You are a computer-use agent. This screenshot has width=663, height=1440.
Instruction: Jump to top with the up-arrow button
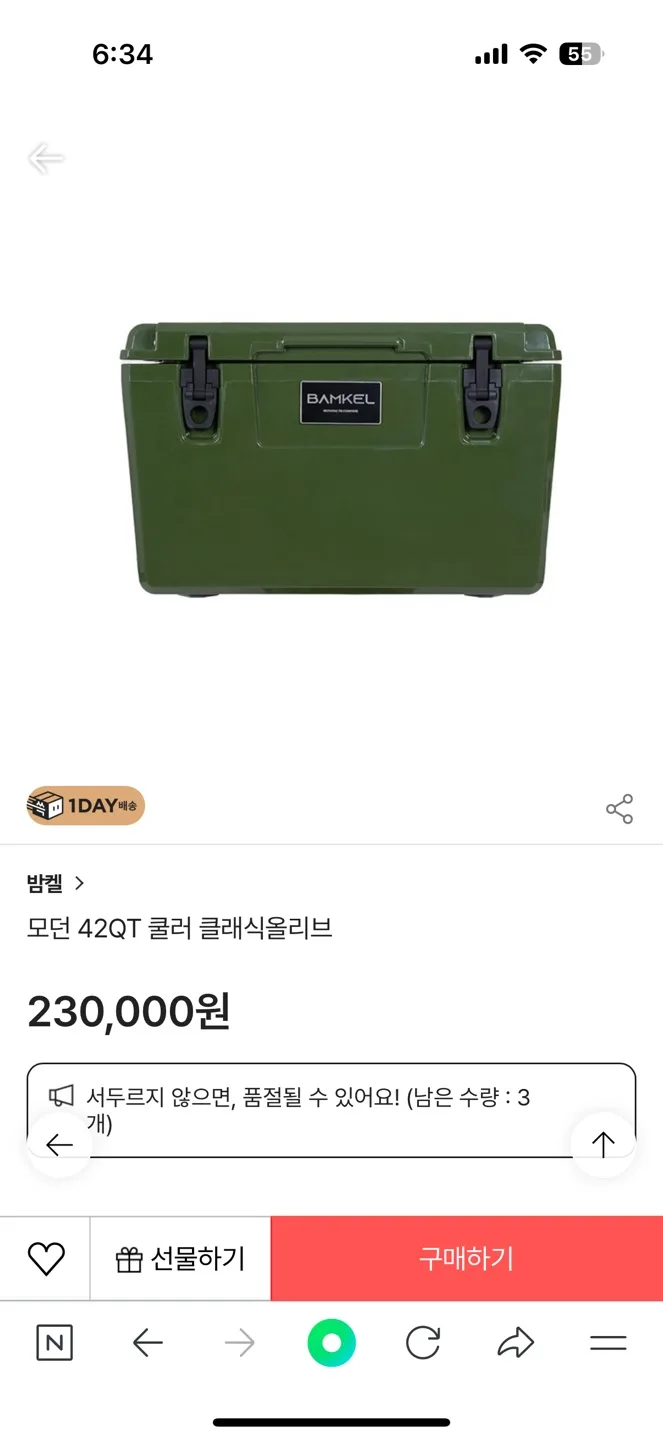[x=603, y=1145]
